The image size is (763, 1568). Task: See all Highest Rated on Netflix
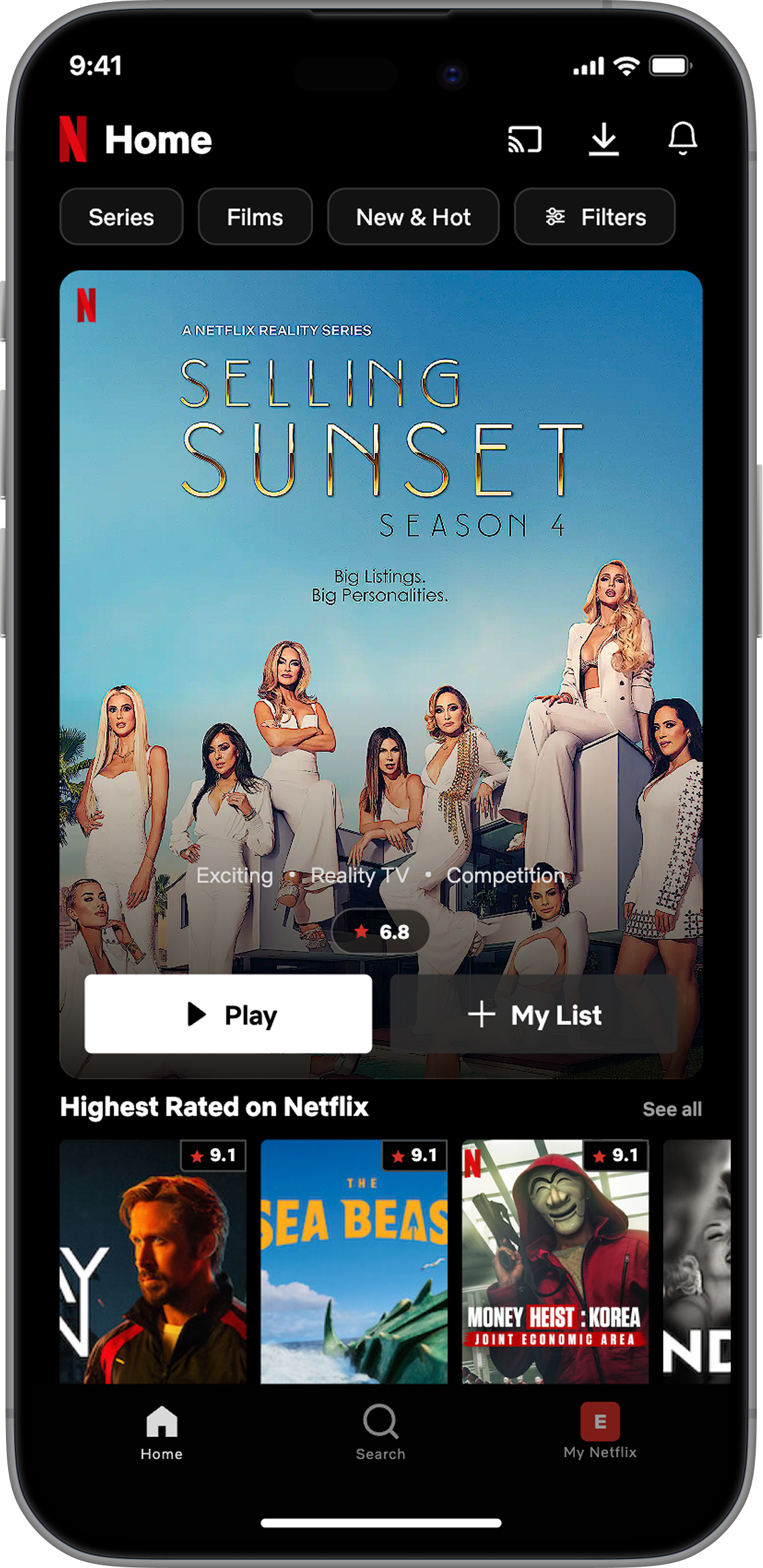click(672, 1109)
